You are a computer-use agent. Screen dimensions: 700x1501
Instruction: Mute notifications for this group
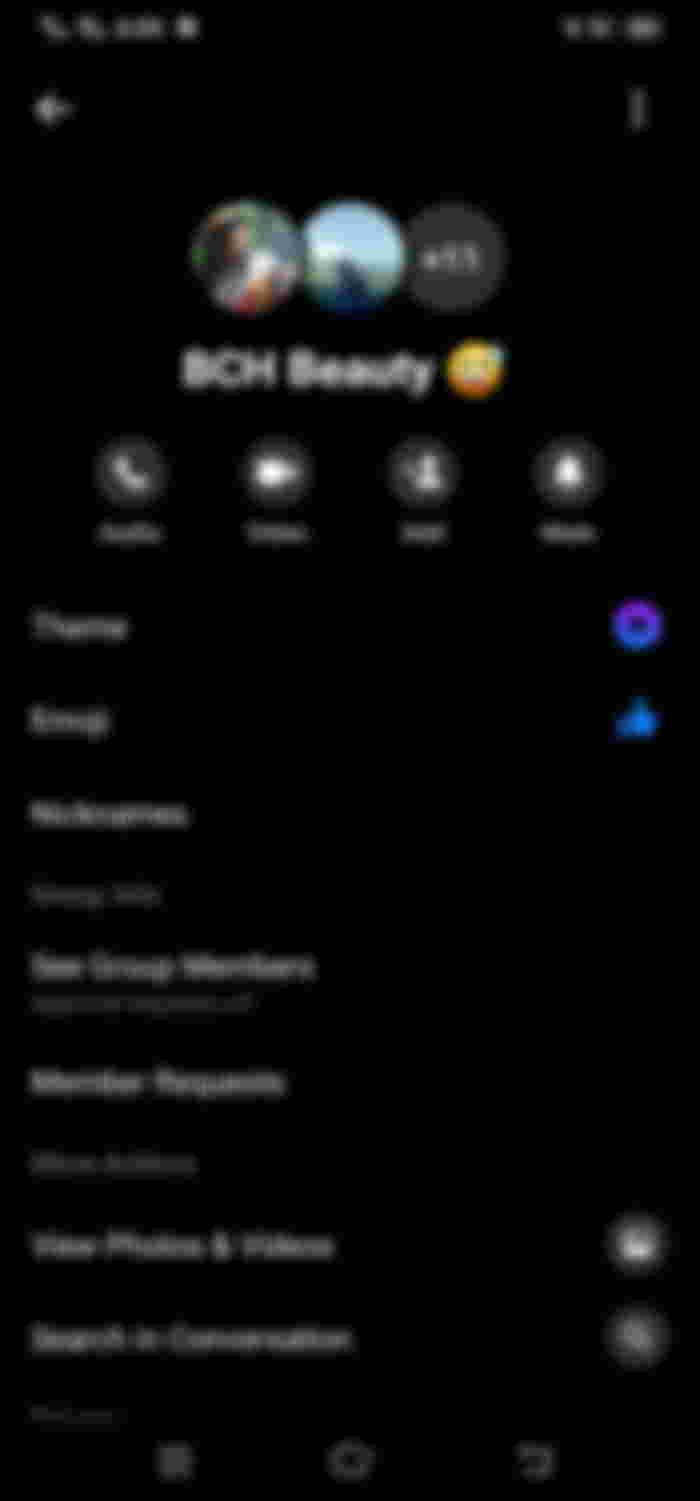pos(568,472)
